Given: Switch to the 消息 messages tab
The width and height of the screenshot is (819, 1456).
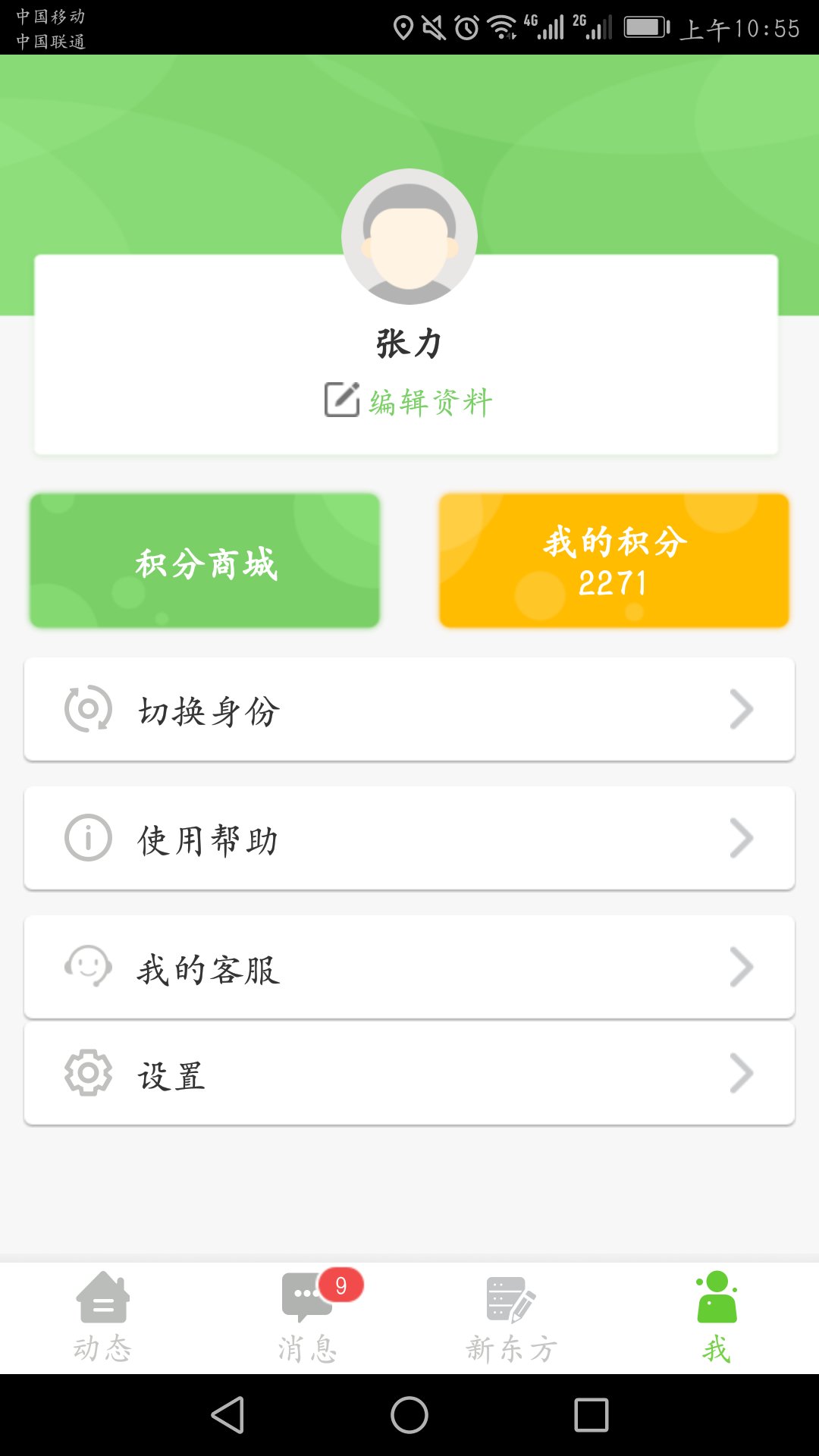Looking at the screenshot, I should [x=308, y=1318].
